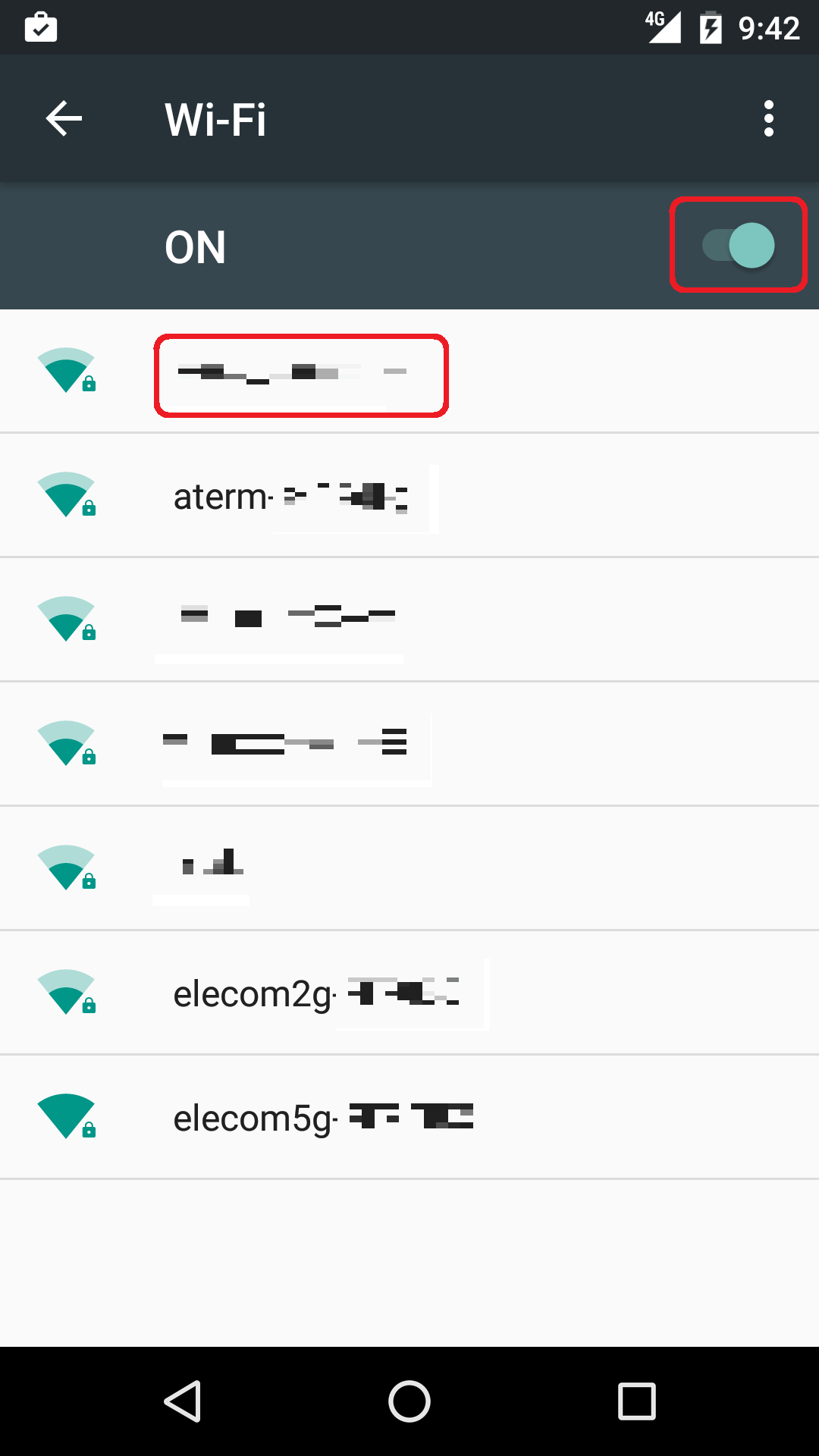Connect to the elecom2g- network

tap(409, 993)
